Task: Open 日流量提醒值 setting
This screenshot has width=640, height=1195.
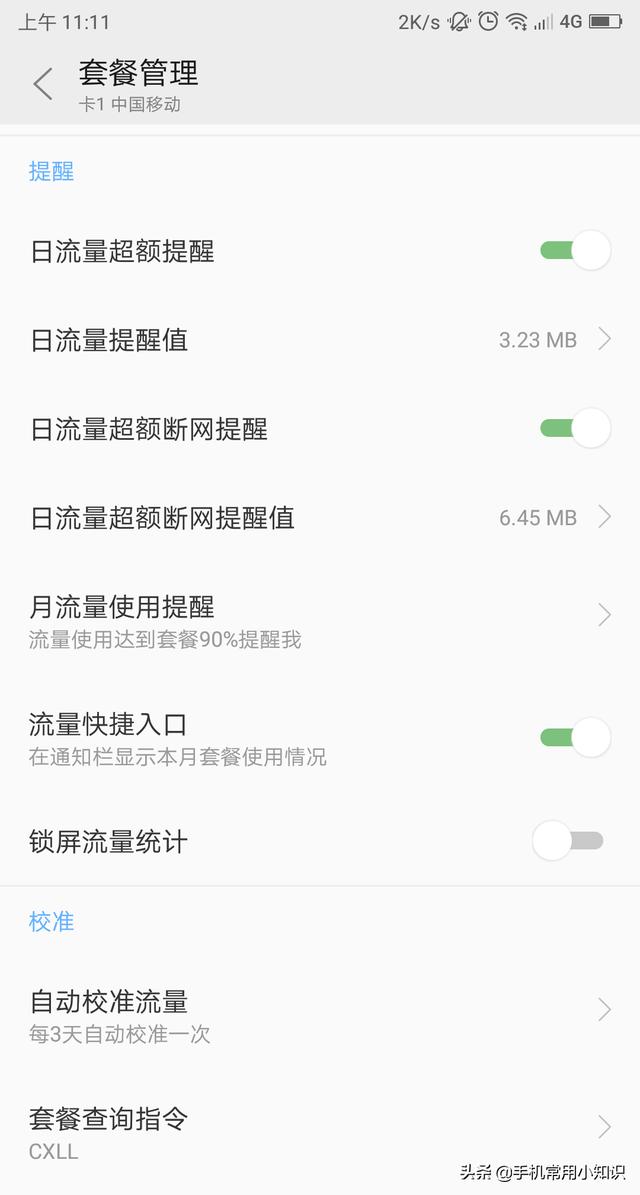Action: pos(320,340)
